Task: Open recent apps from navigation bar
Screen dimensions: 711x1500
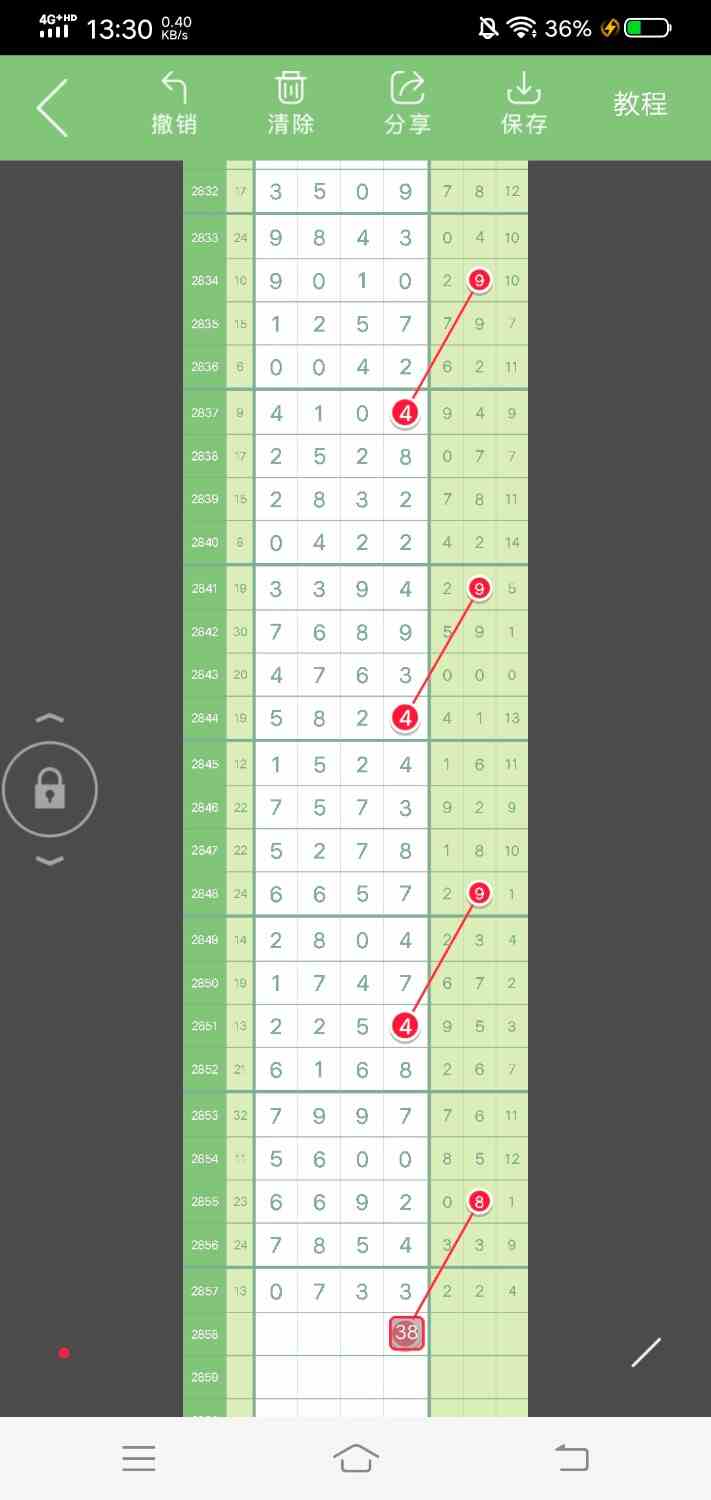Action: (139, 1458)
